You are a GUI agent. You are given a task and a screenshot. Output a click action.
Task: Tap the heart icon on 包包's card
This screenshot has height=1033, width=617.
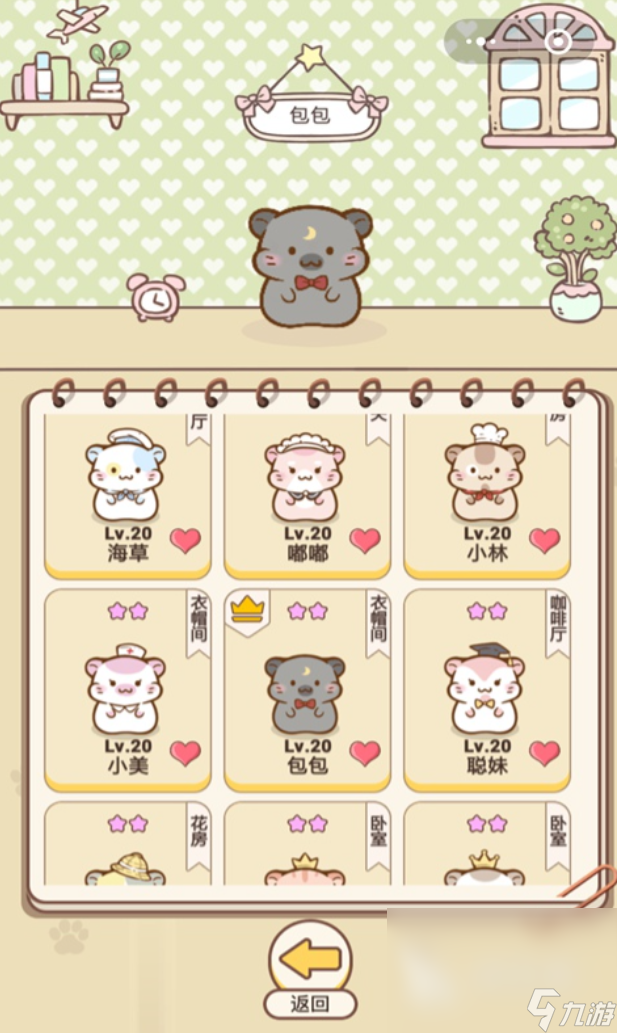coord(365,752)
